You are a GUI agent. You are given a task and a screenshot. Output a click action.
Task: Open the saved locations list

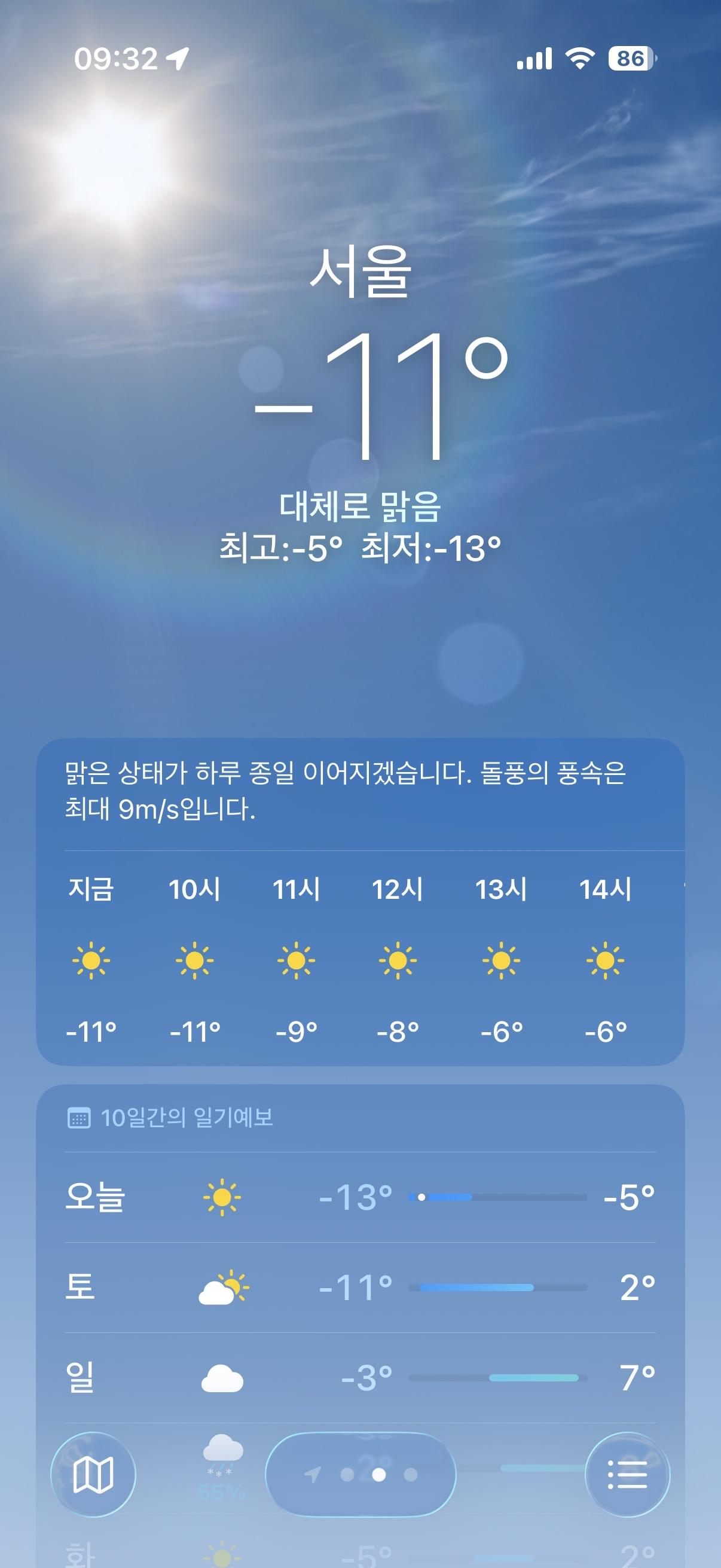(x=627, y=1474)
